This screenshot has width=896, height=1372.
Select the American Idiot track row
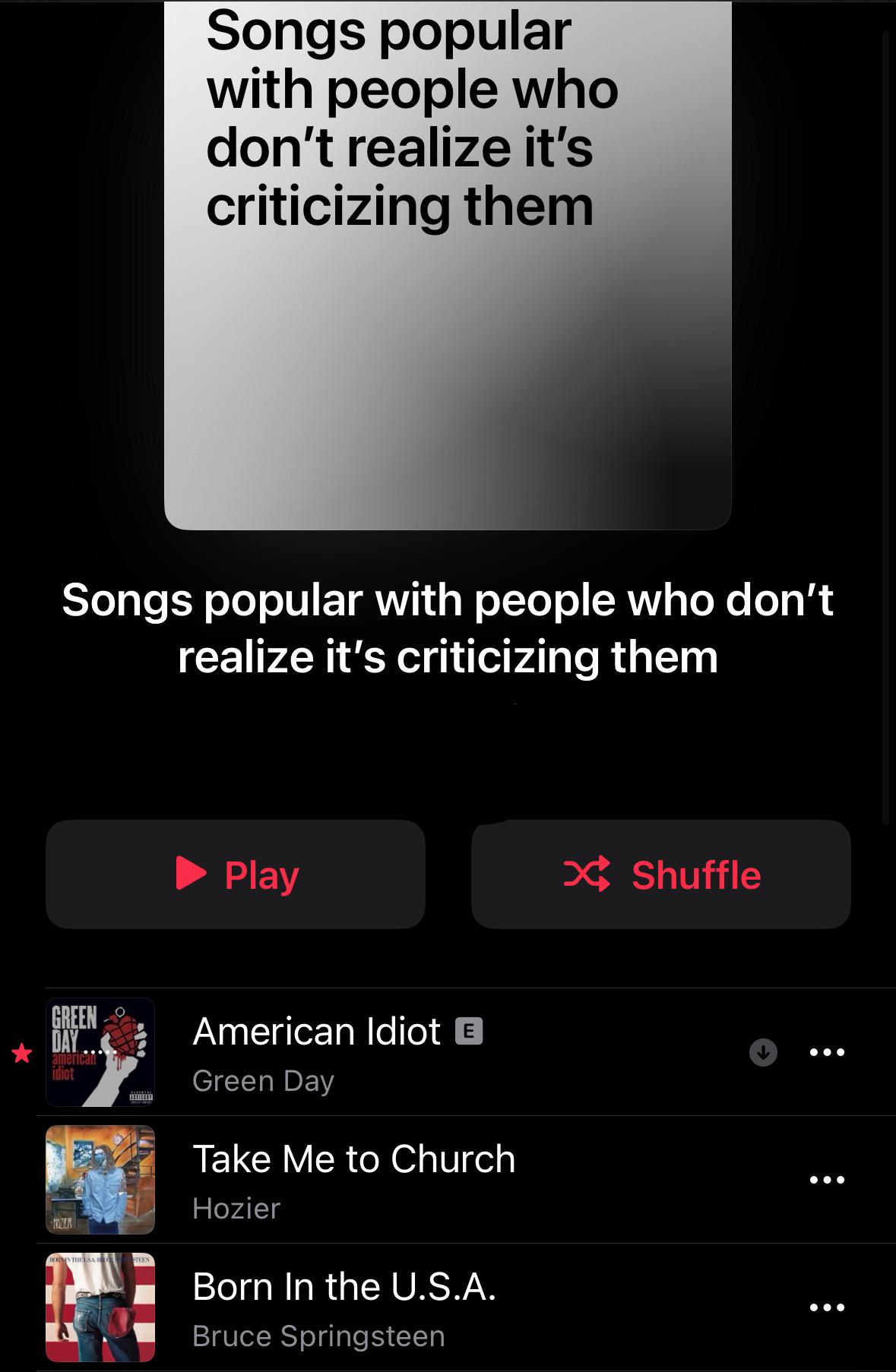pos(380,1052)
